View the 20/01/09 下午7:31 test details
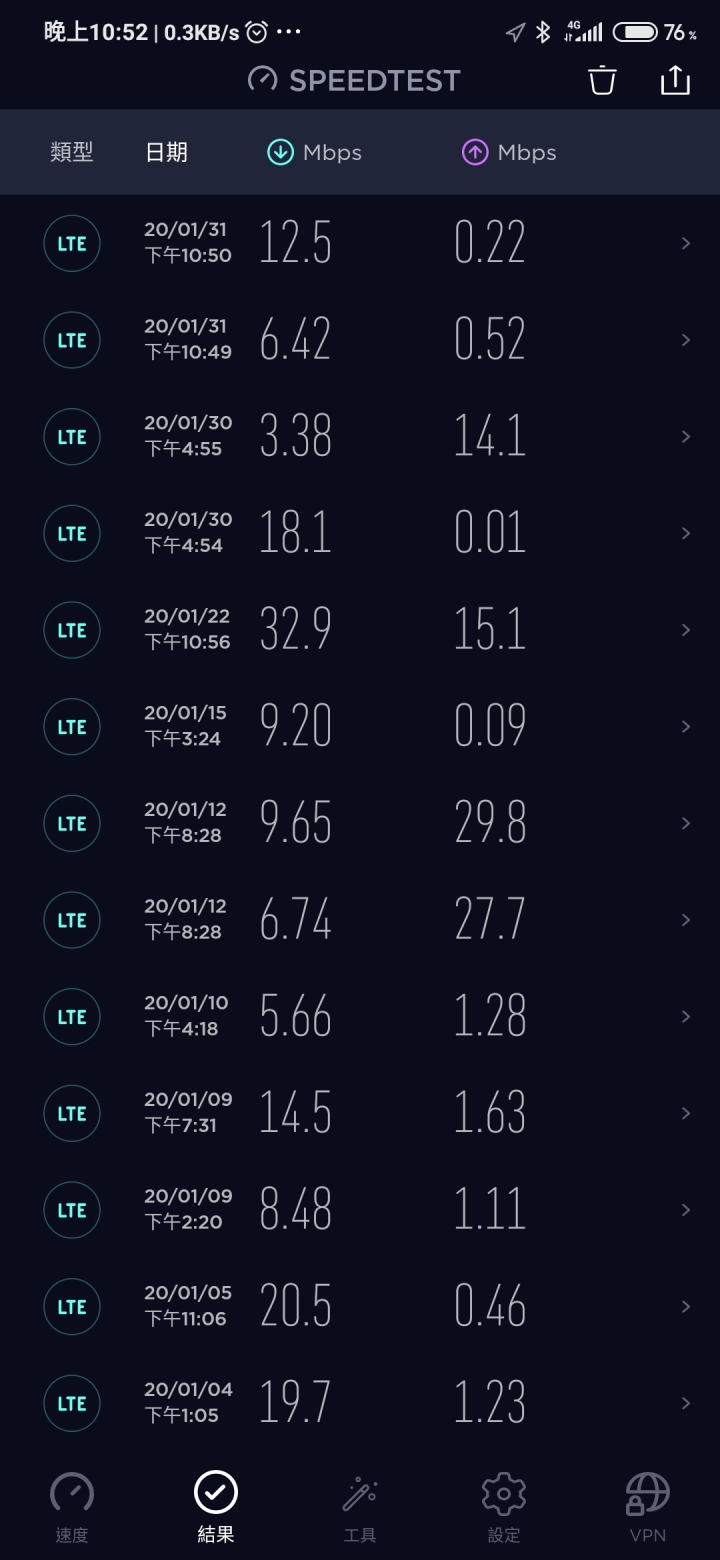 pos(360,1113)
